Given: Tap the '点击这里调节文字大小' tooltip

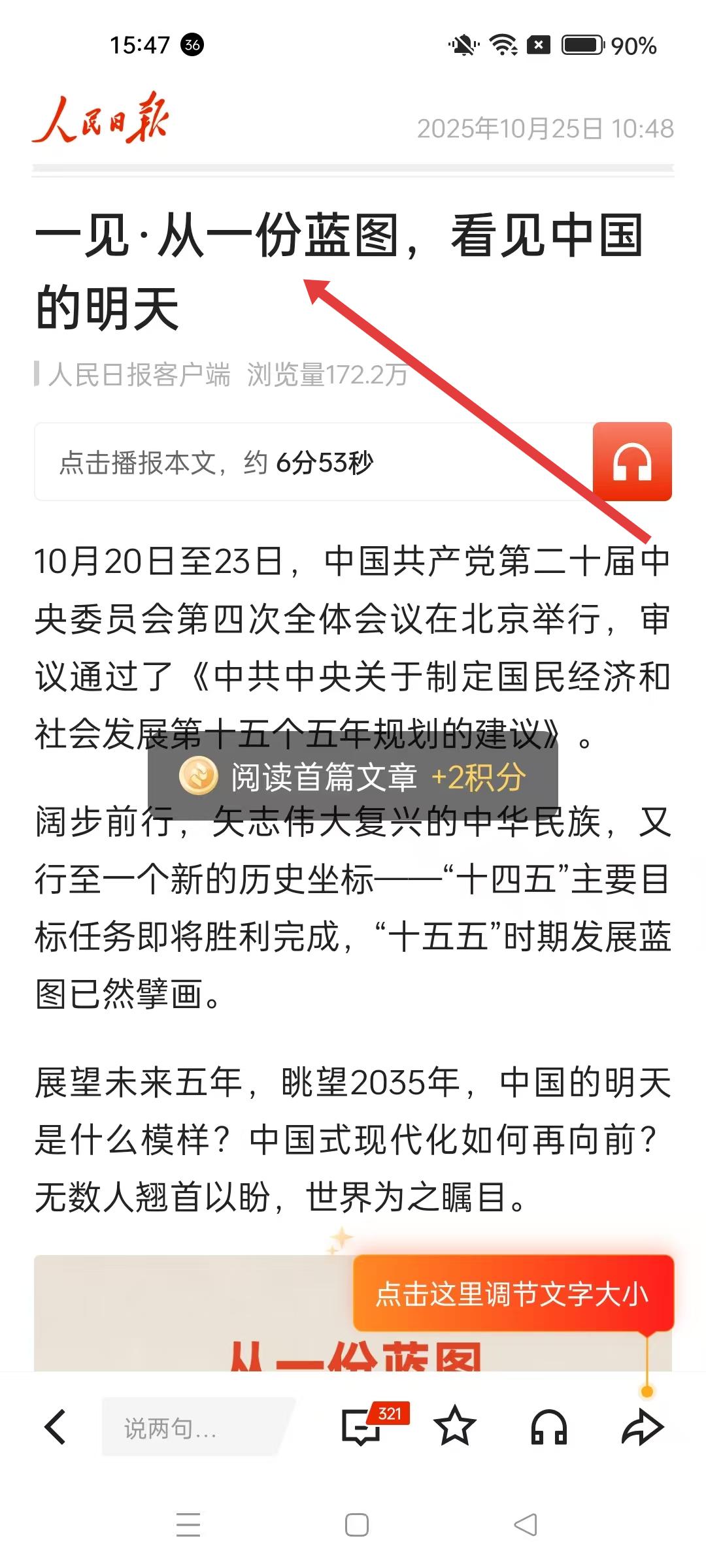Looking at the screenshot, I should [513, 1294].
